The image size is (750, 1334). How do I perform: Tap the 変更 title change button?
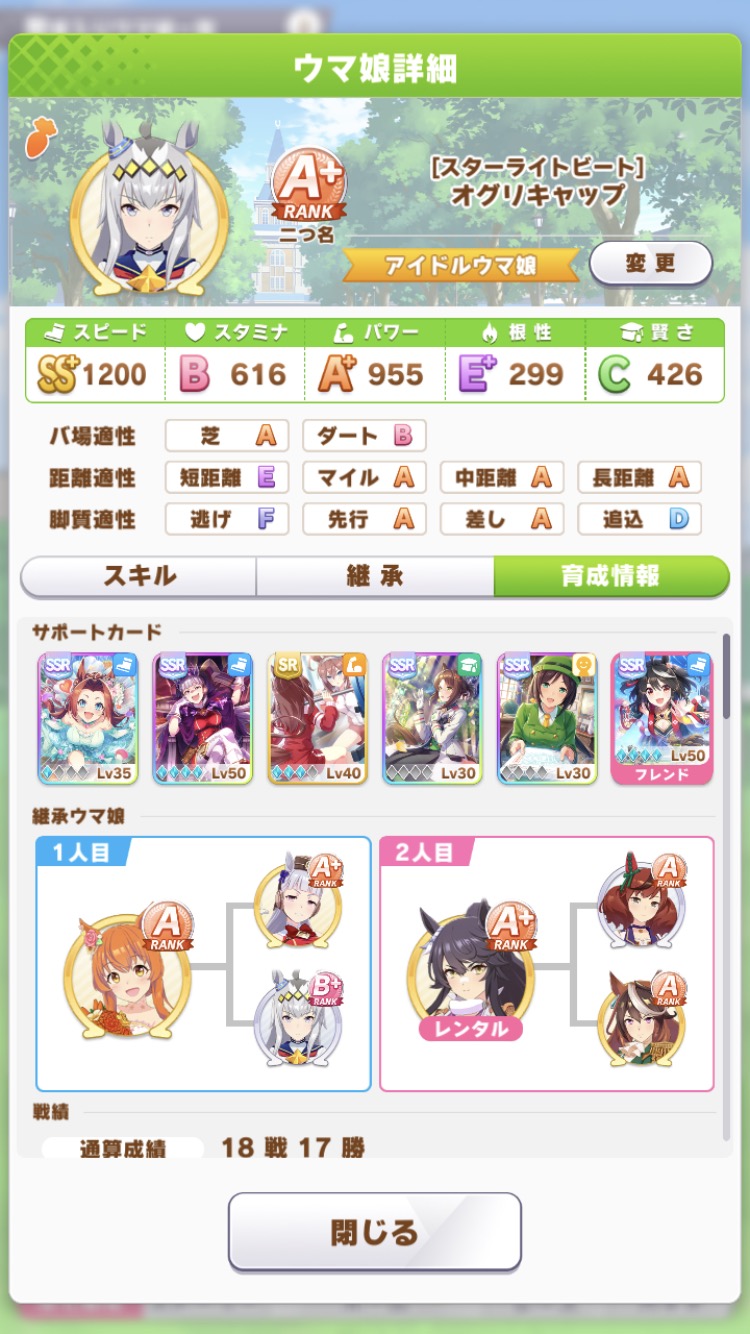[x=650, y=264]
